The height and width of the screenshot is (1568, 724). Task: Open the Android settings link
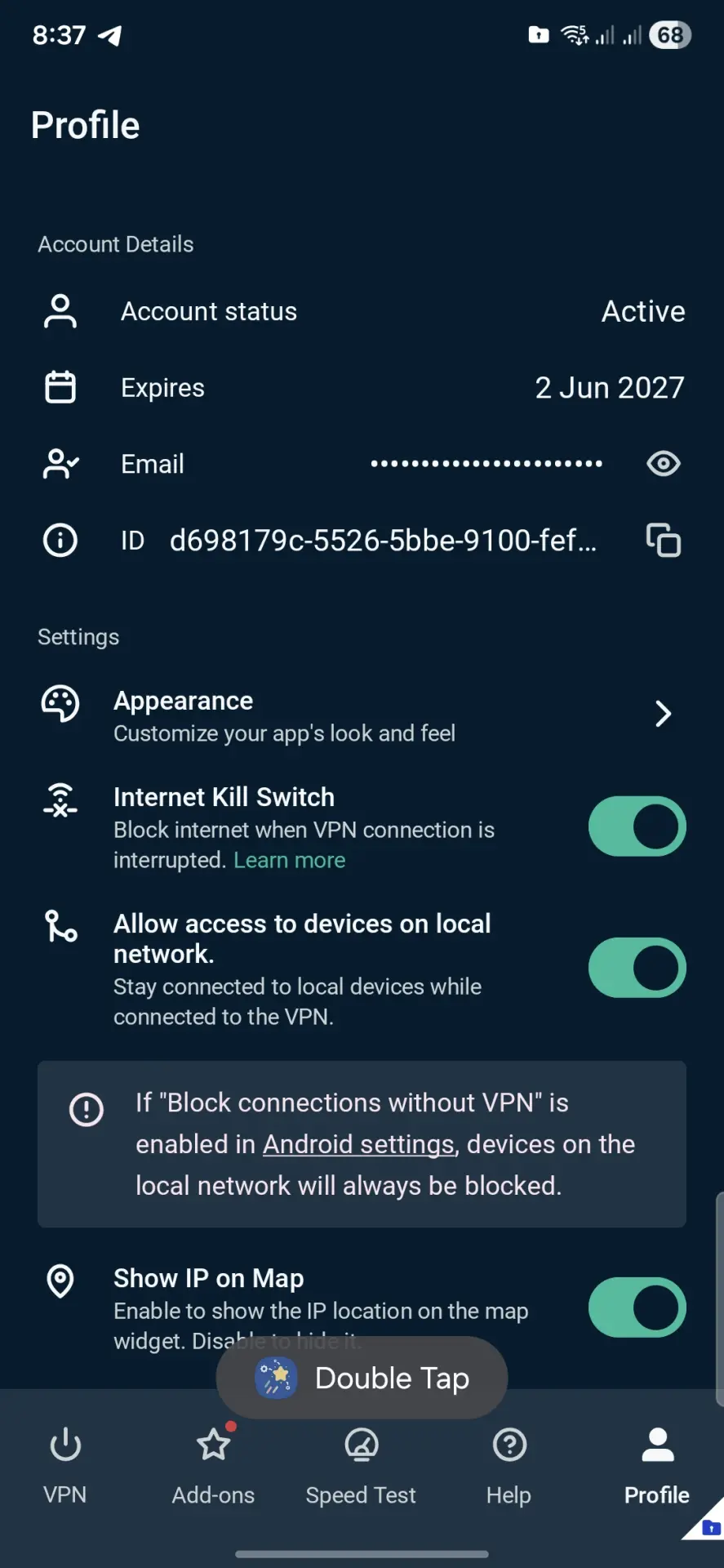(358, 1144)
